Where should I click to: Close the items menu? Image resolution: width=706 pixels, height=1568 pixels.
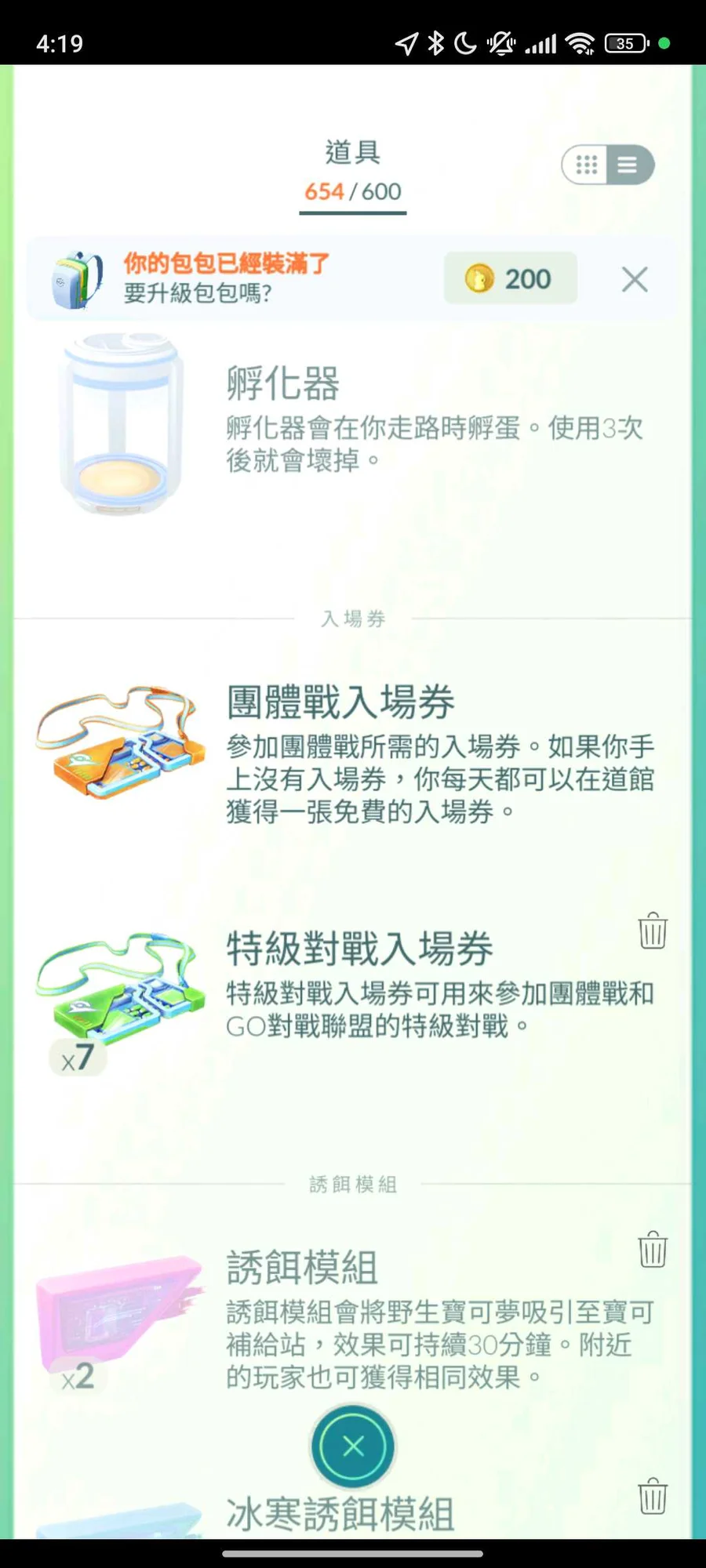point(353,1446)
